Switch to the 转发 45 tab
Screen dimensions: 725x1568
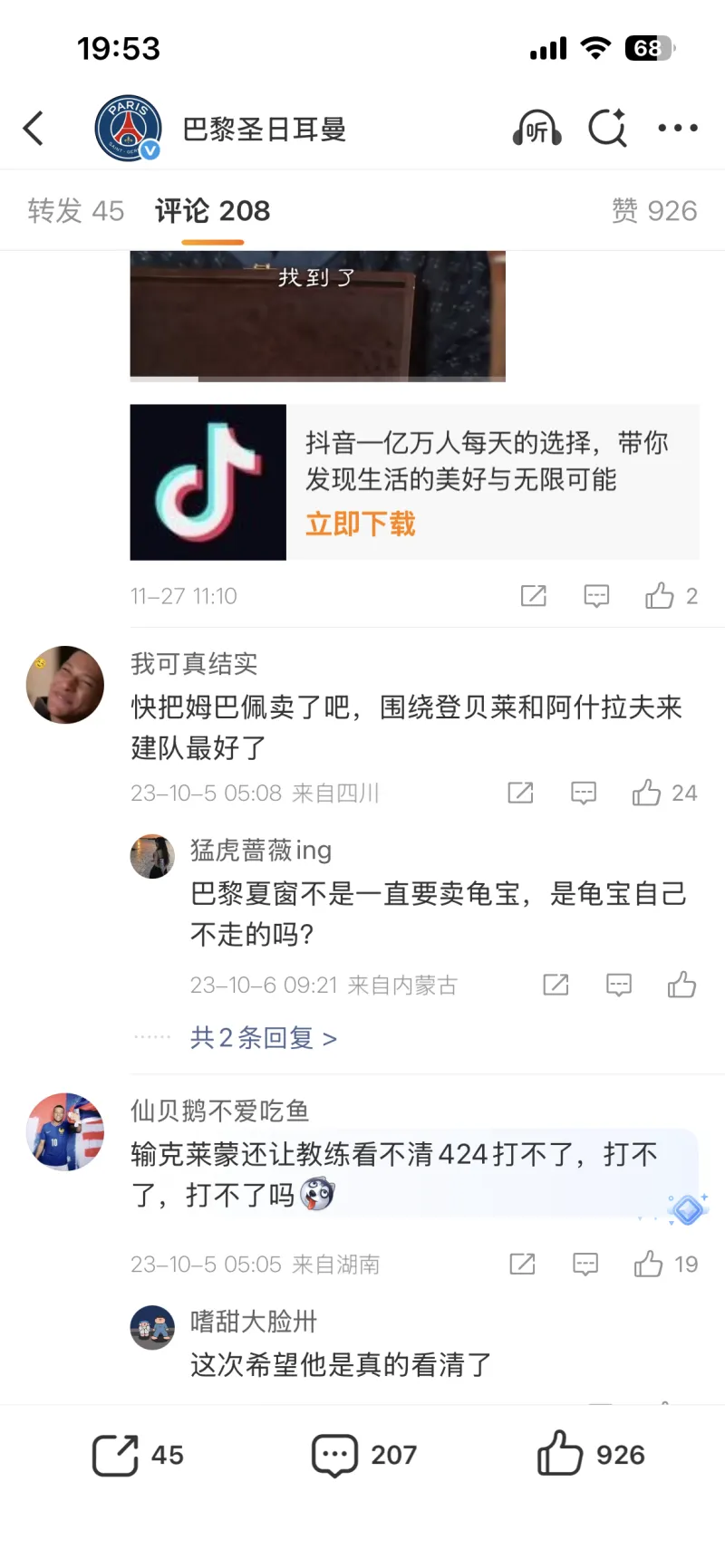(75, 211)
